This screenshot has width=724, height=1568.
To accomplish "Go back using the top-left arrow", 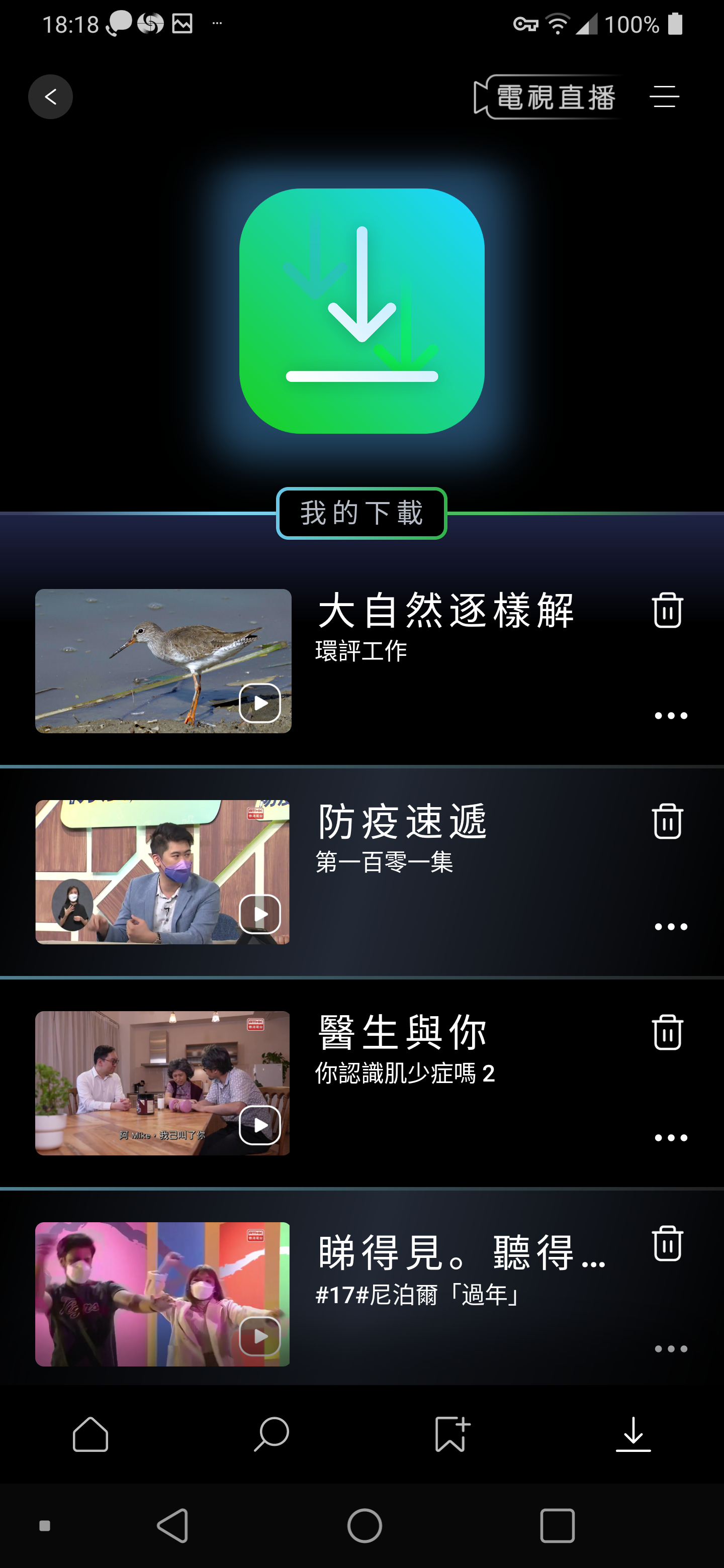I will pyautogui.click(x=51, y=97).
